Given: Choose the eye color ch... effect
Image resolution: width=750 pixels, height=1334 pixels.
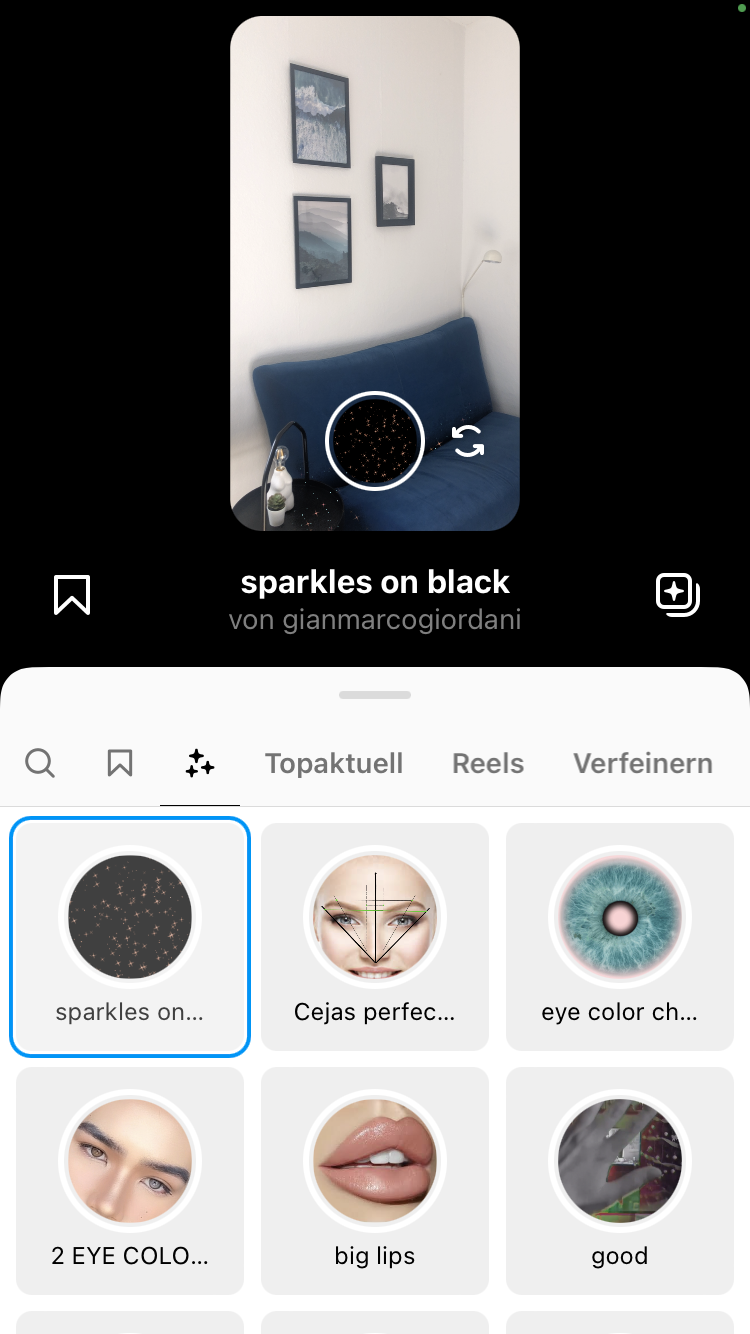Looking at the screenshot, I should point(620,936).
